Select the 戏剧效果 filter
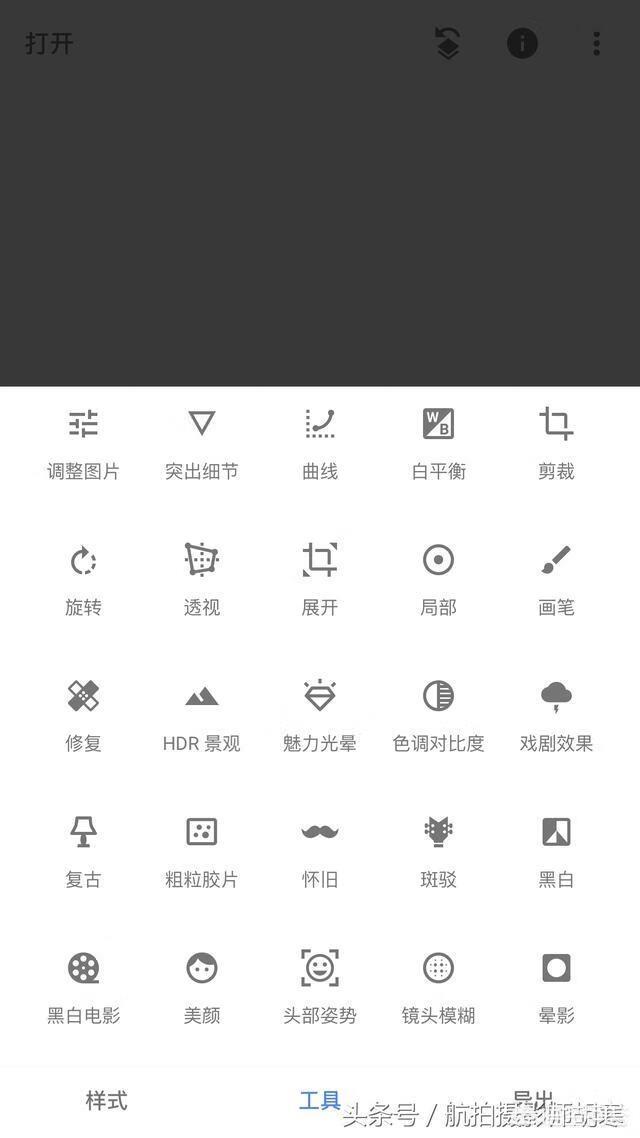Image resolution: width=640 pixels, height=1138 pixels. click(557, 716)
